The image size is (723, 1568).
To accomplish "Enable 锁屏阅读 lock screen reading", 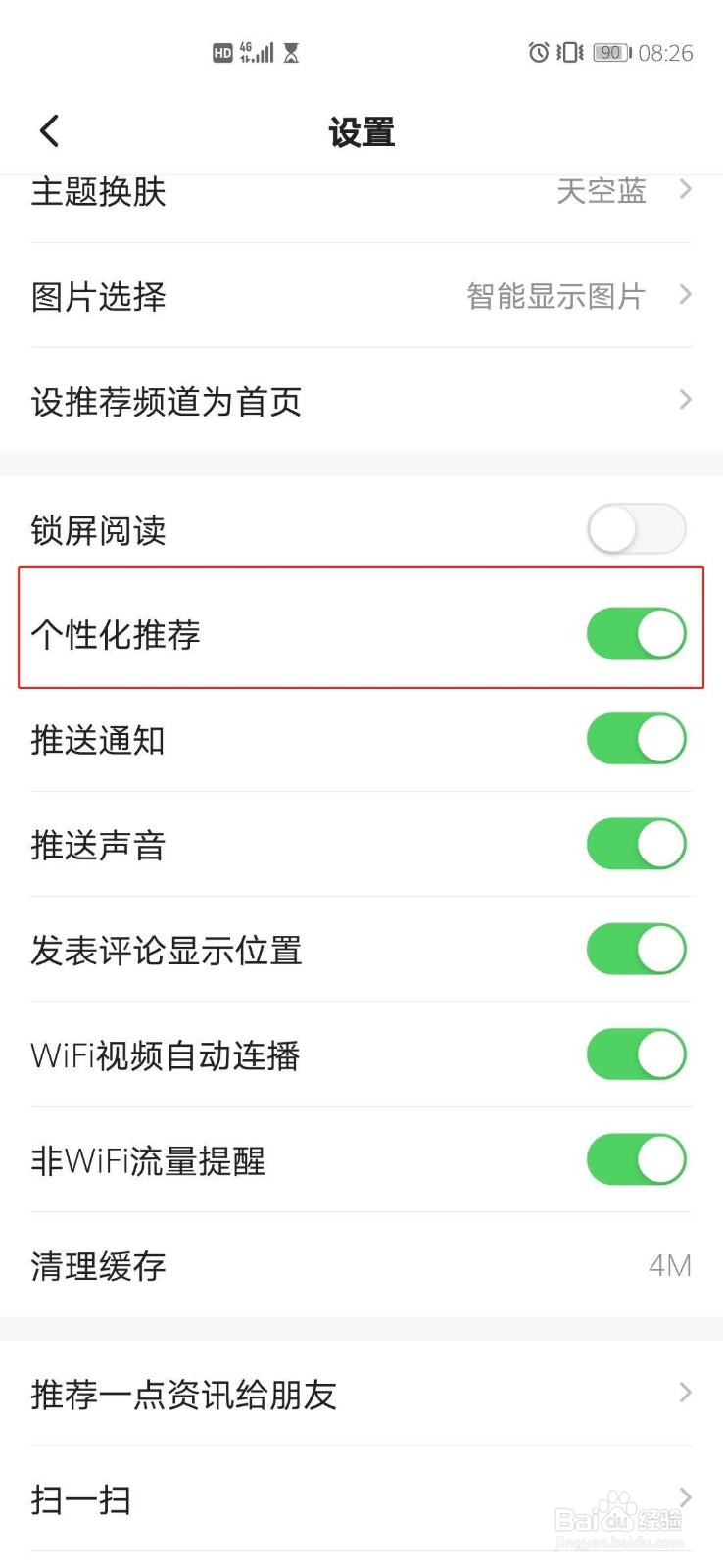I will [635, 528].
